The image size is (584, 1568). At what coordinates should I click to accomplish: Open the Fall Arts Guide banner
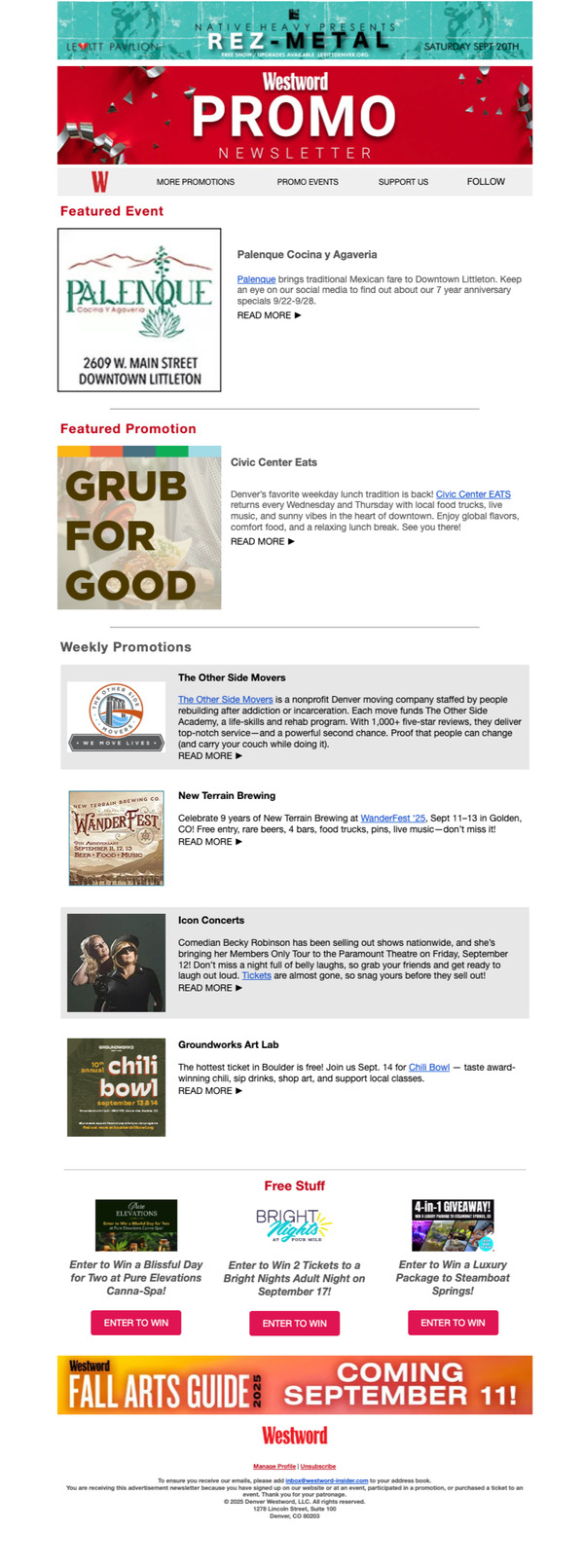pyautogui.click(x=295, y=1385)
